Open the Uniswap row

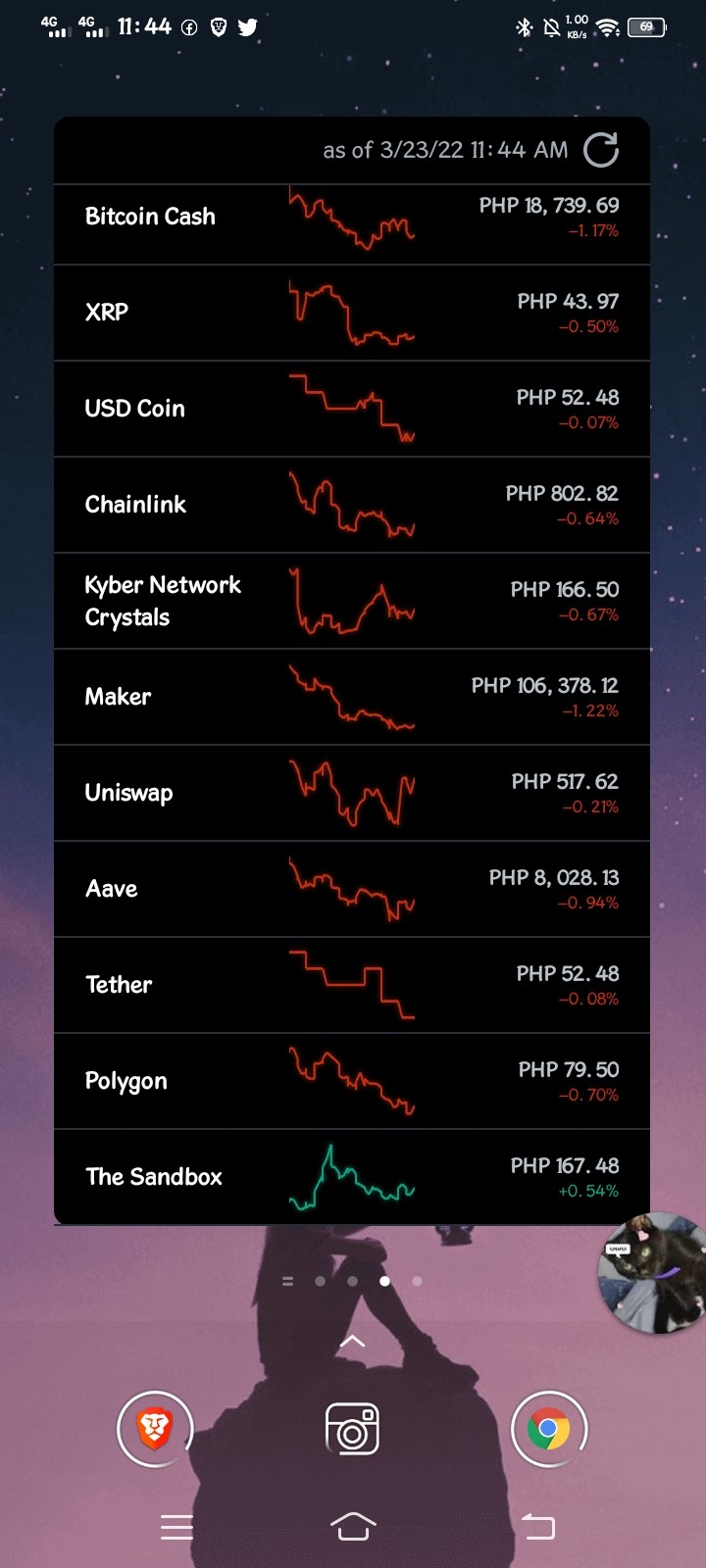point(352,793)
